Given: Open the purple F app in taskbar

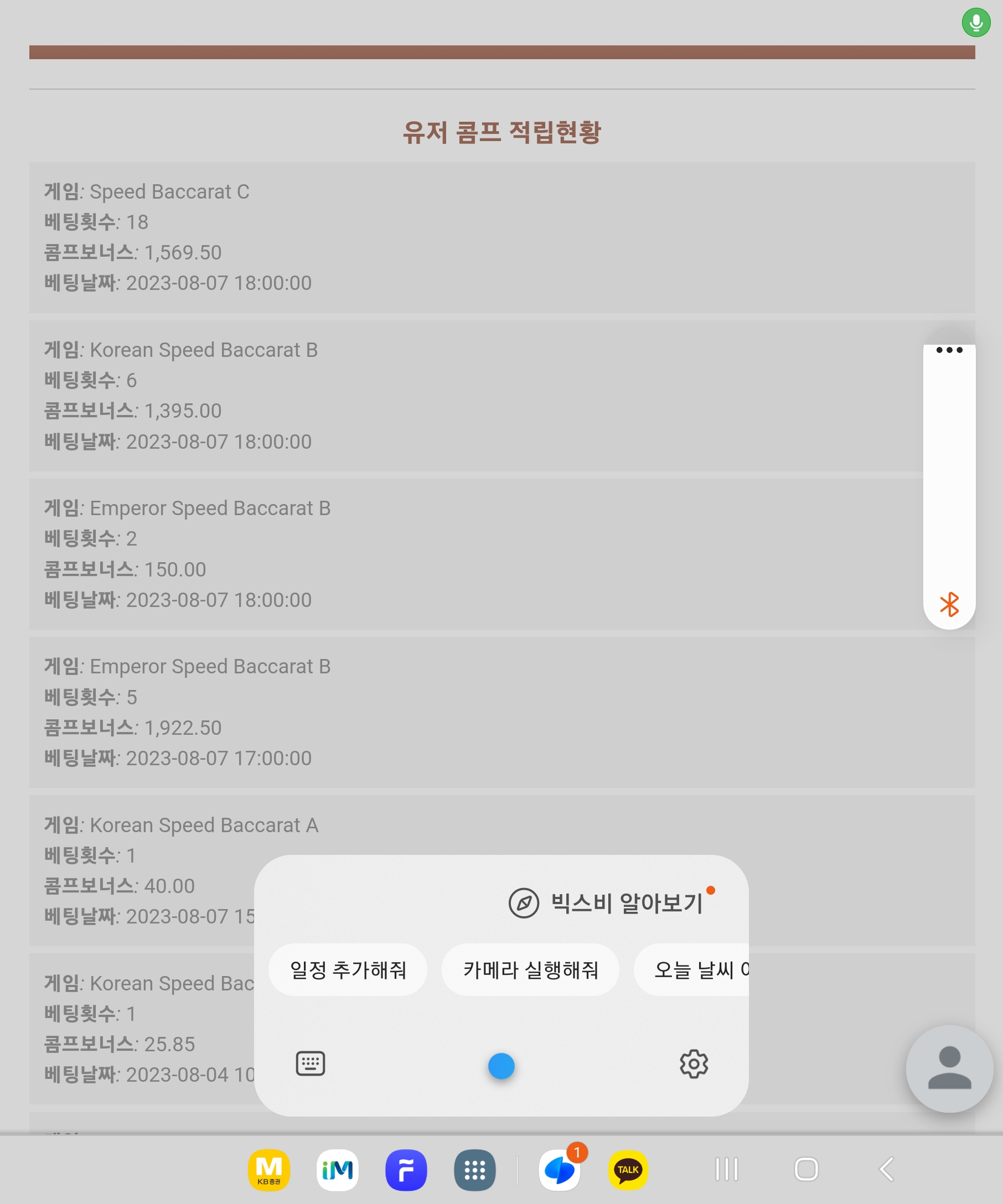Looking at the screenshot, I should 406,1170.
